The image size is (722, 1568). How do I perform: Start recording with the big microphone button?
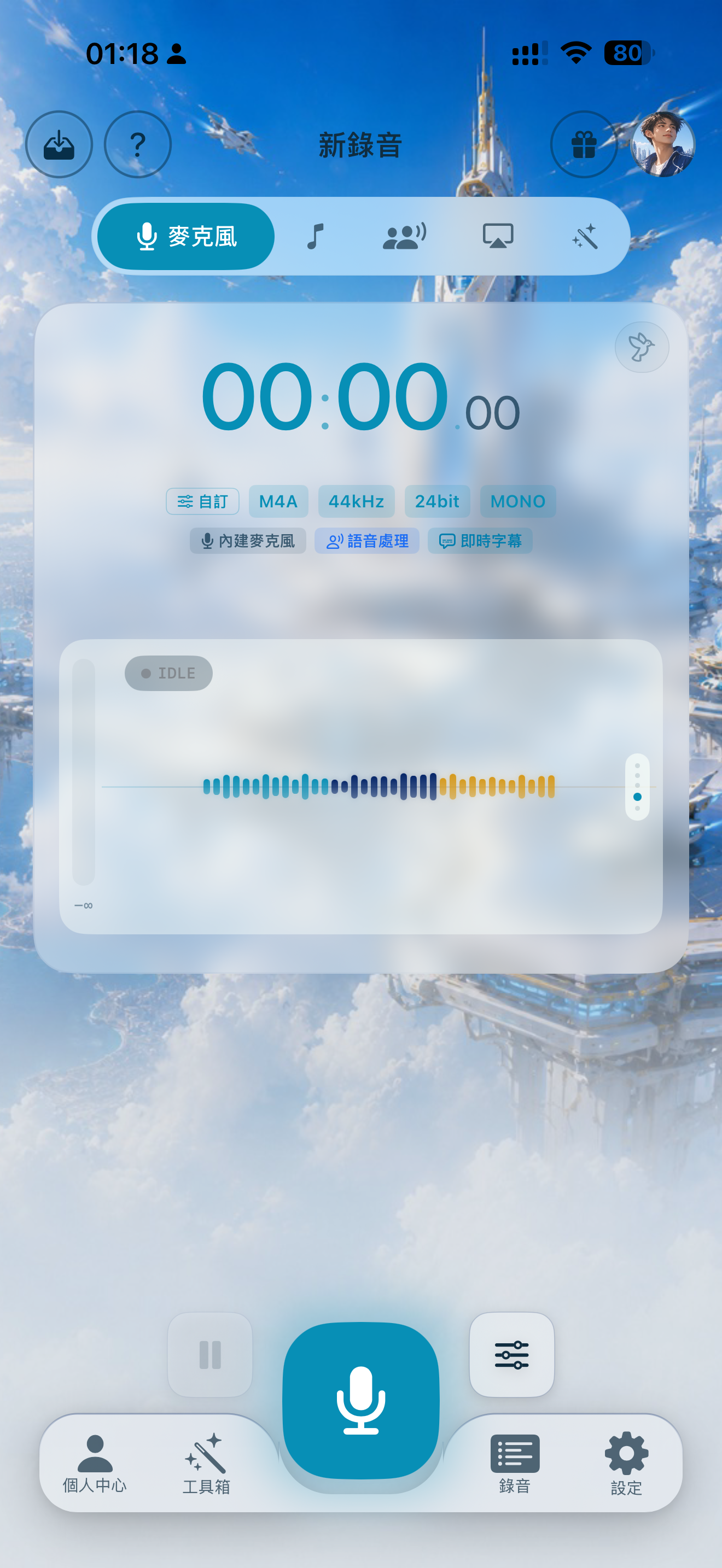(361, 1400)
